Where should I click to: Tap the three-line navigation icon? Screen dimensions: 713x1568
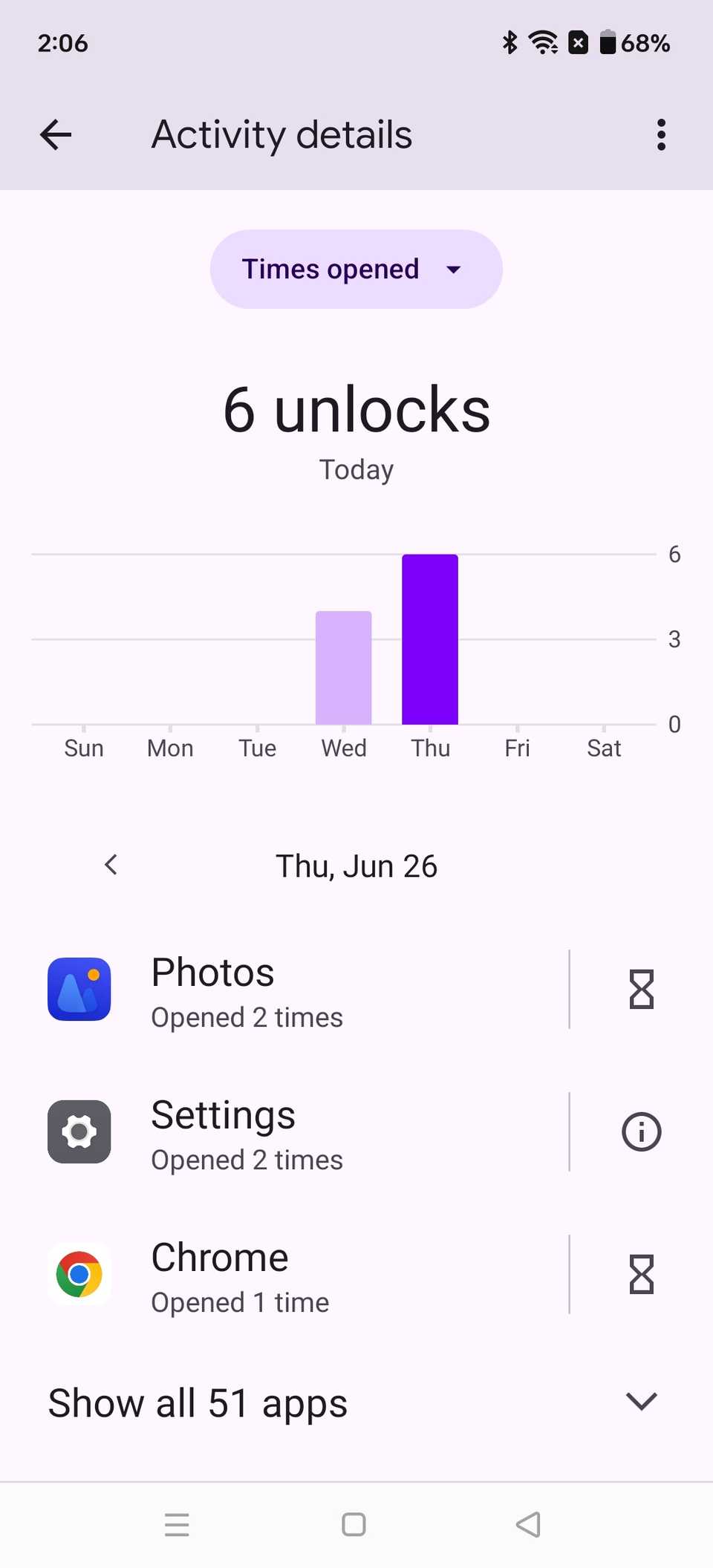[177, 1525]
